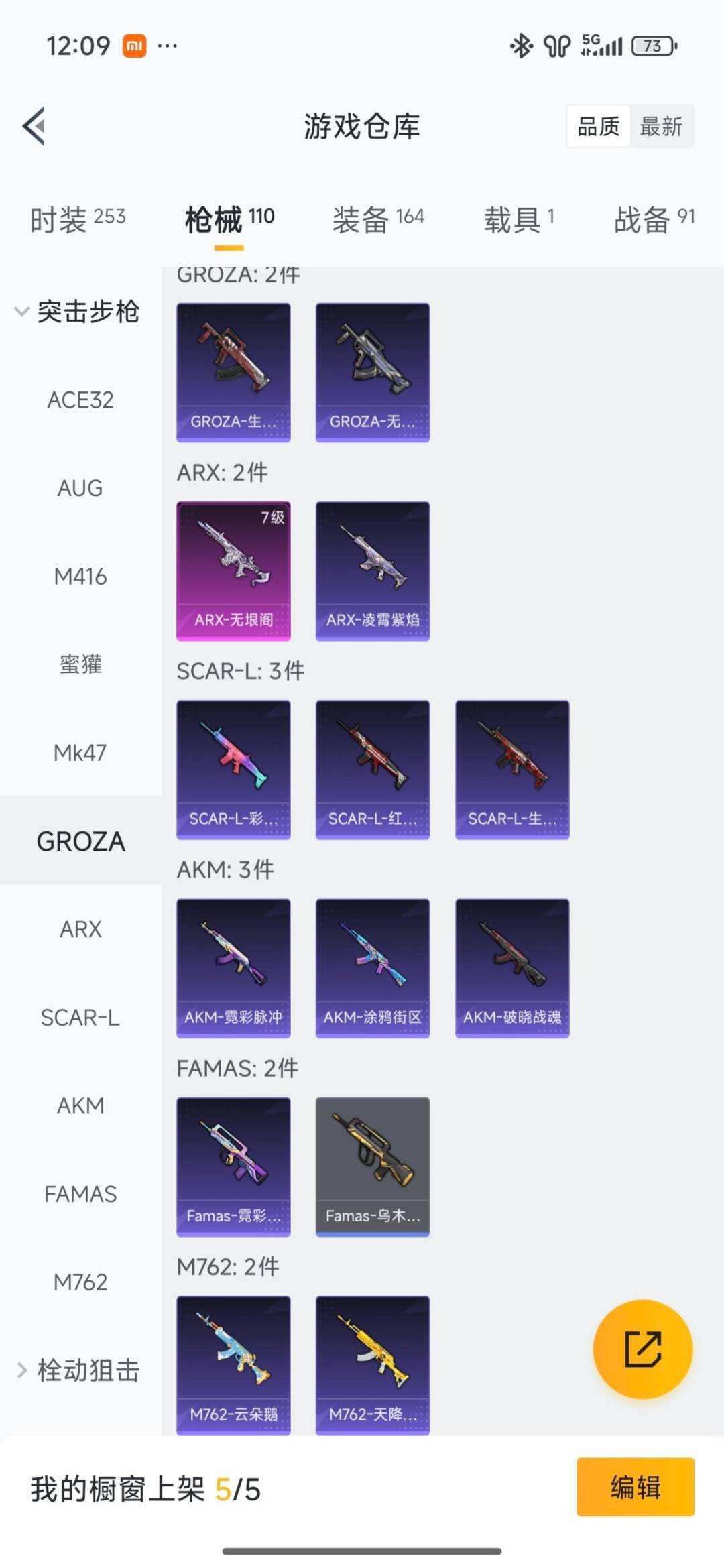Tap the orange share floating button

coord(642,1349)
